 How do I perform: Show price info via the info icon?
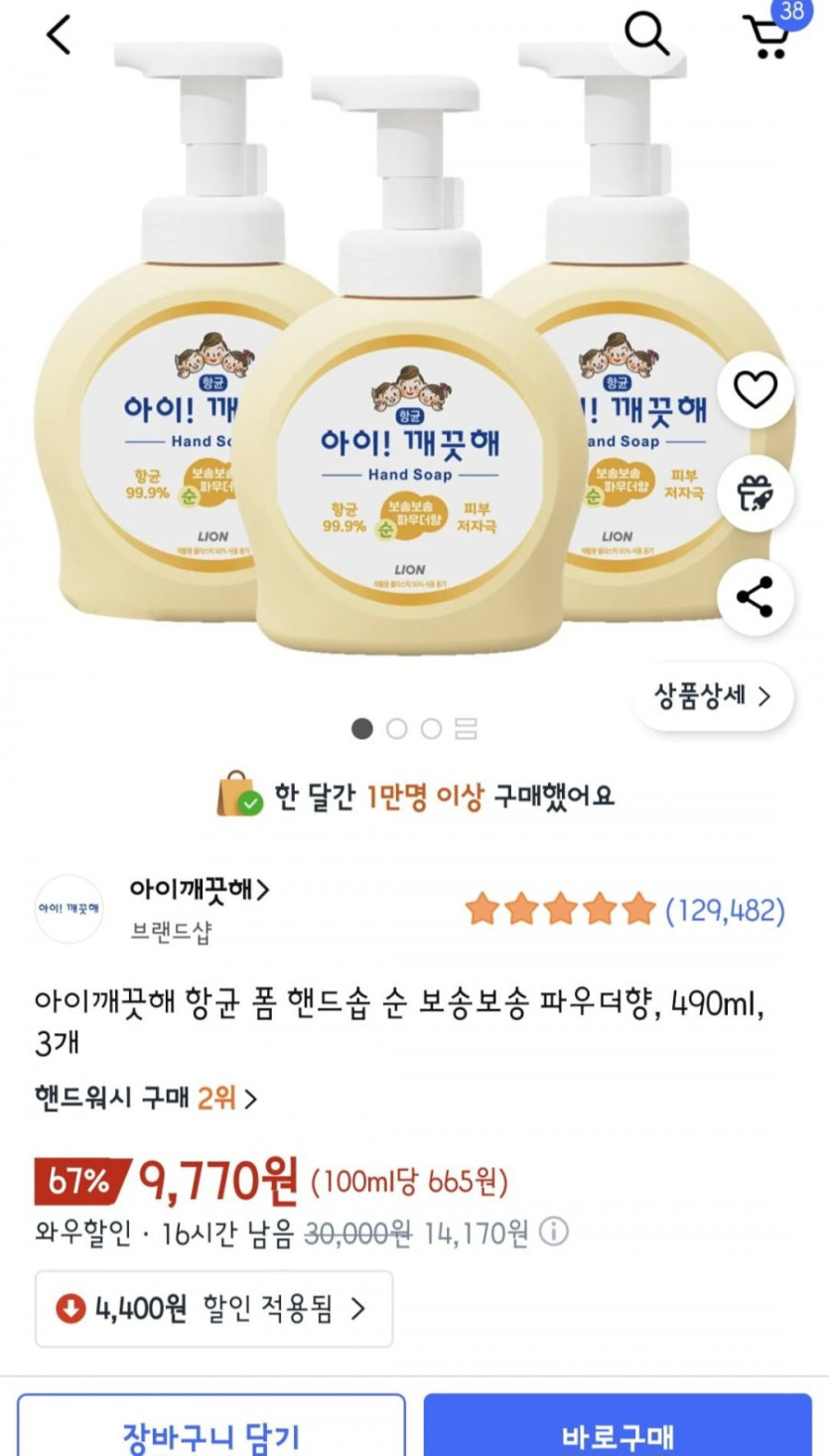click(x=553, y=1233)
